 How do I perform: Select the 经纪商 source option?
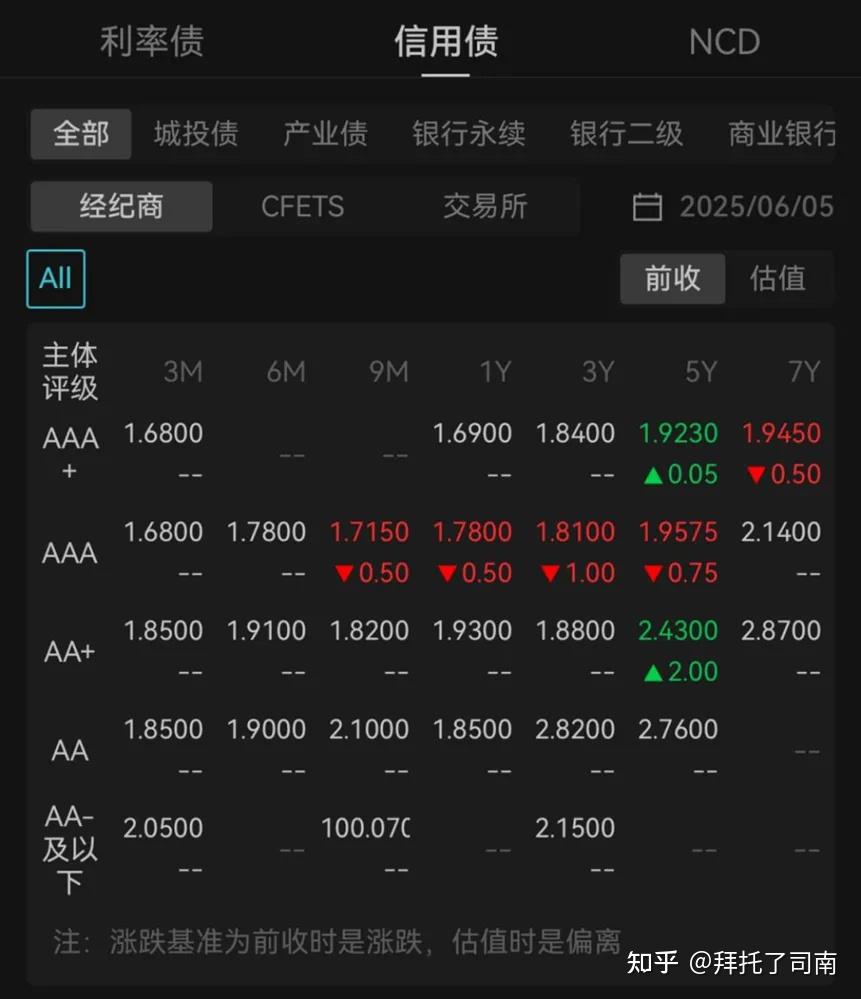coord(121,206)
